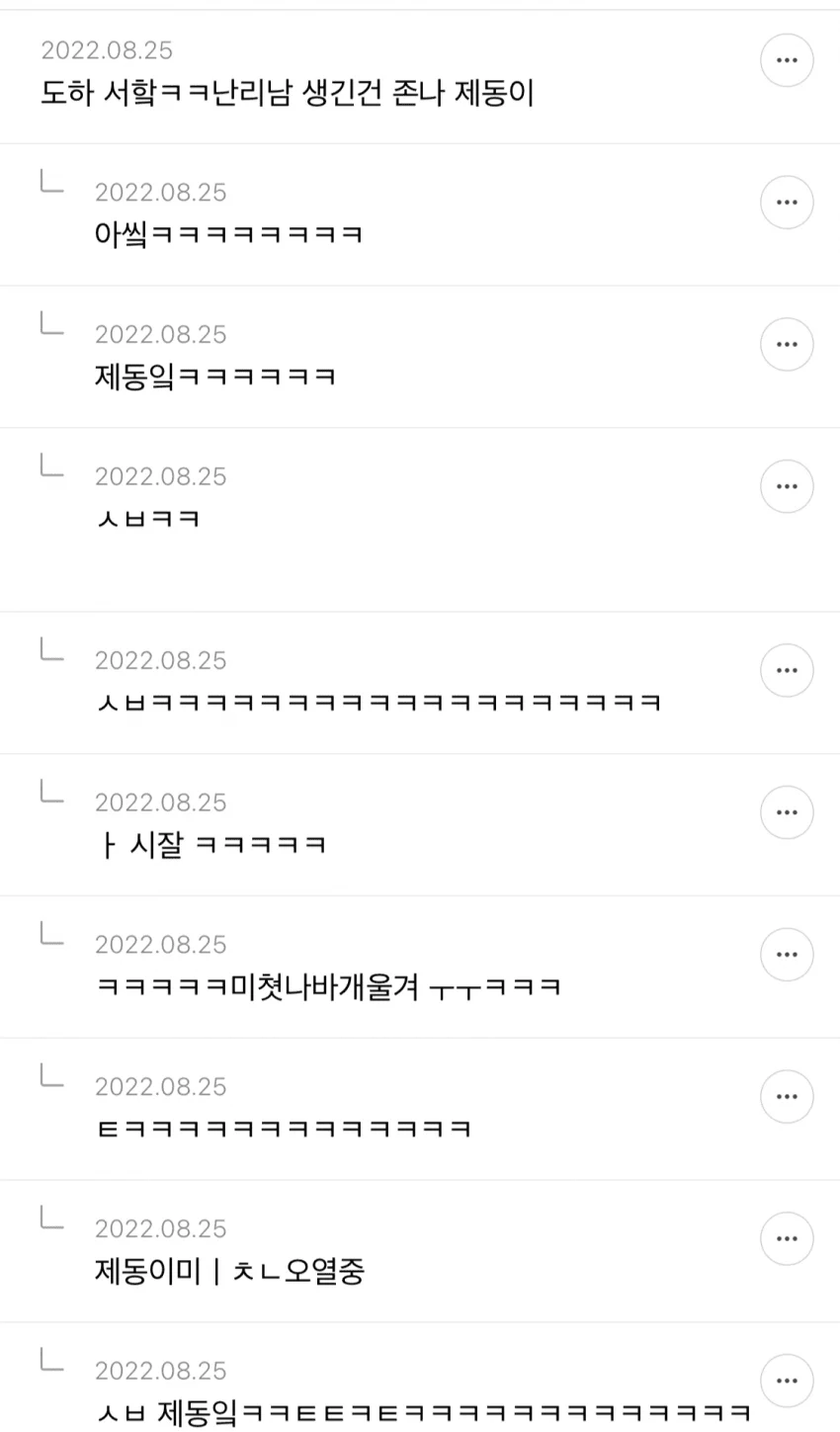Click options icon beside ㅏ 시잘 reply
Viewport: 840px width, 1432px height.
[787, 812]
